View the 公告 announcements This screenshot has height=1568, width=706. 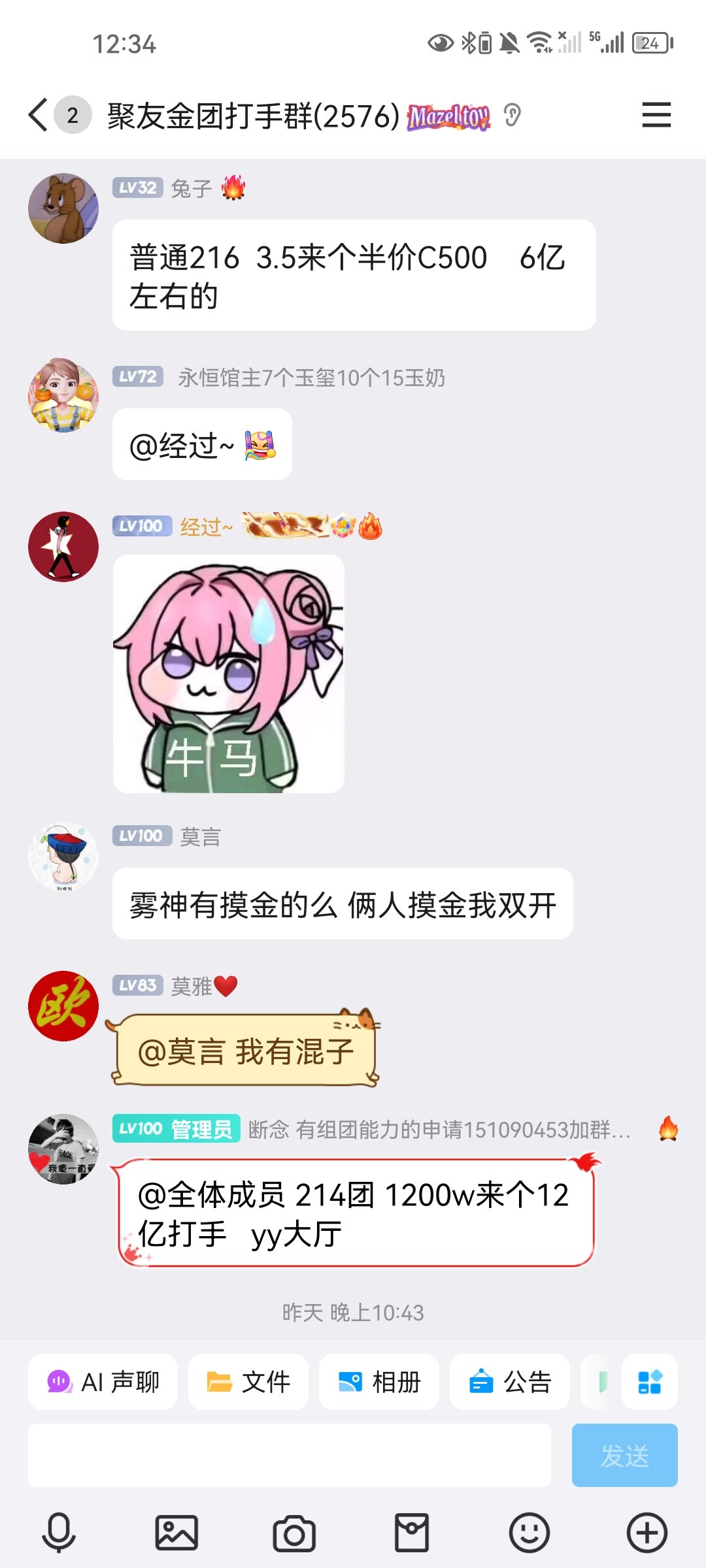coord(509,1382)
